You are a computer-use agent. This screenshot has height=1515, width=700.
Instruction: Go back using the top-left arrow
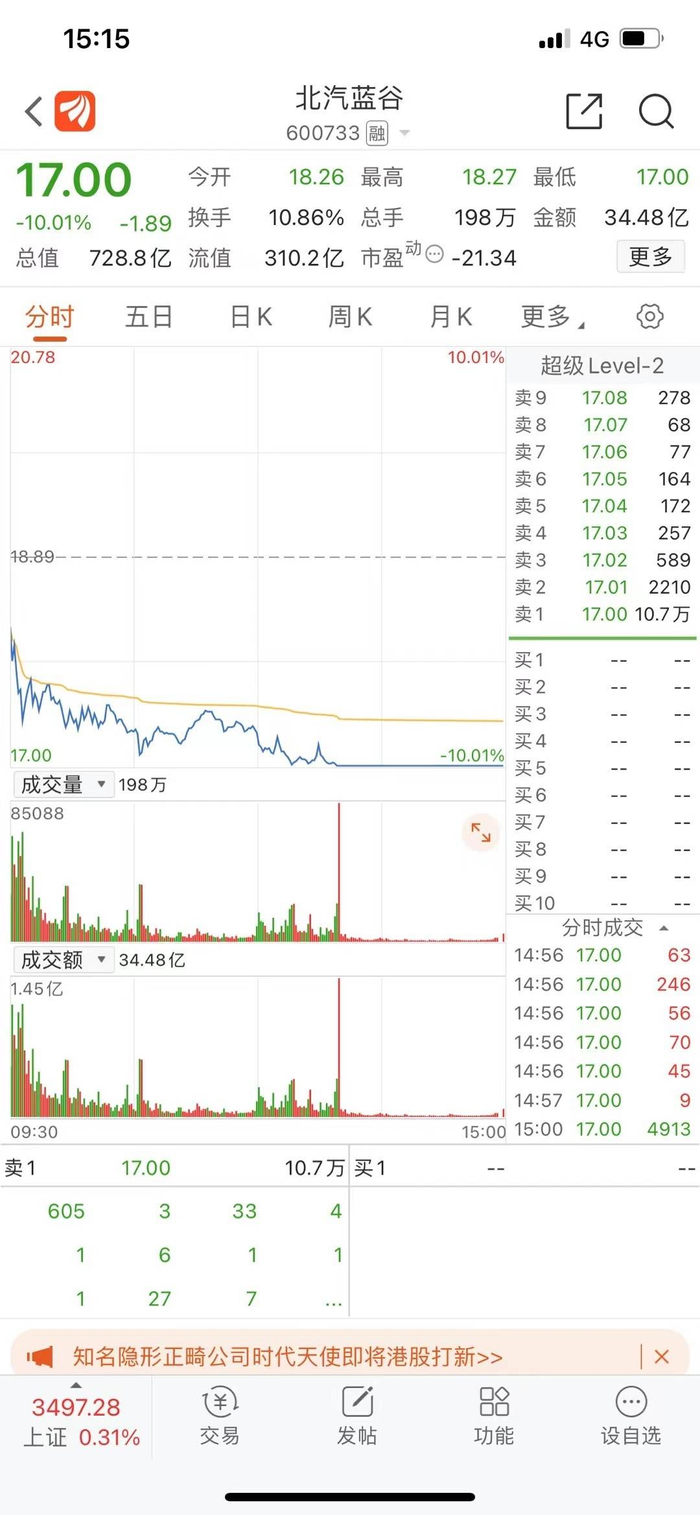point(33,111)
